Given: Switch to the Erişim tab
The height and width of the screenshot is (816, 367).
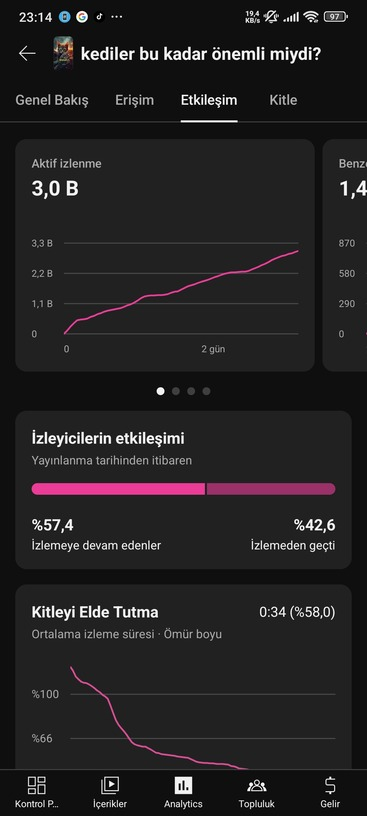Looking at the screenshot, I should coord(135,100).
